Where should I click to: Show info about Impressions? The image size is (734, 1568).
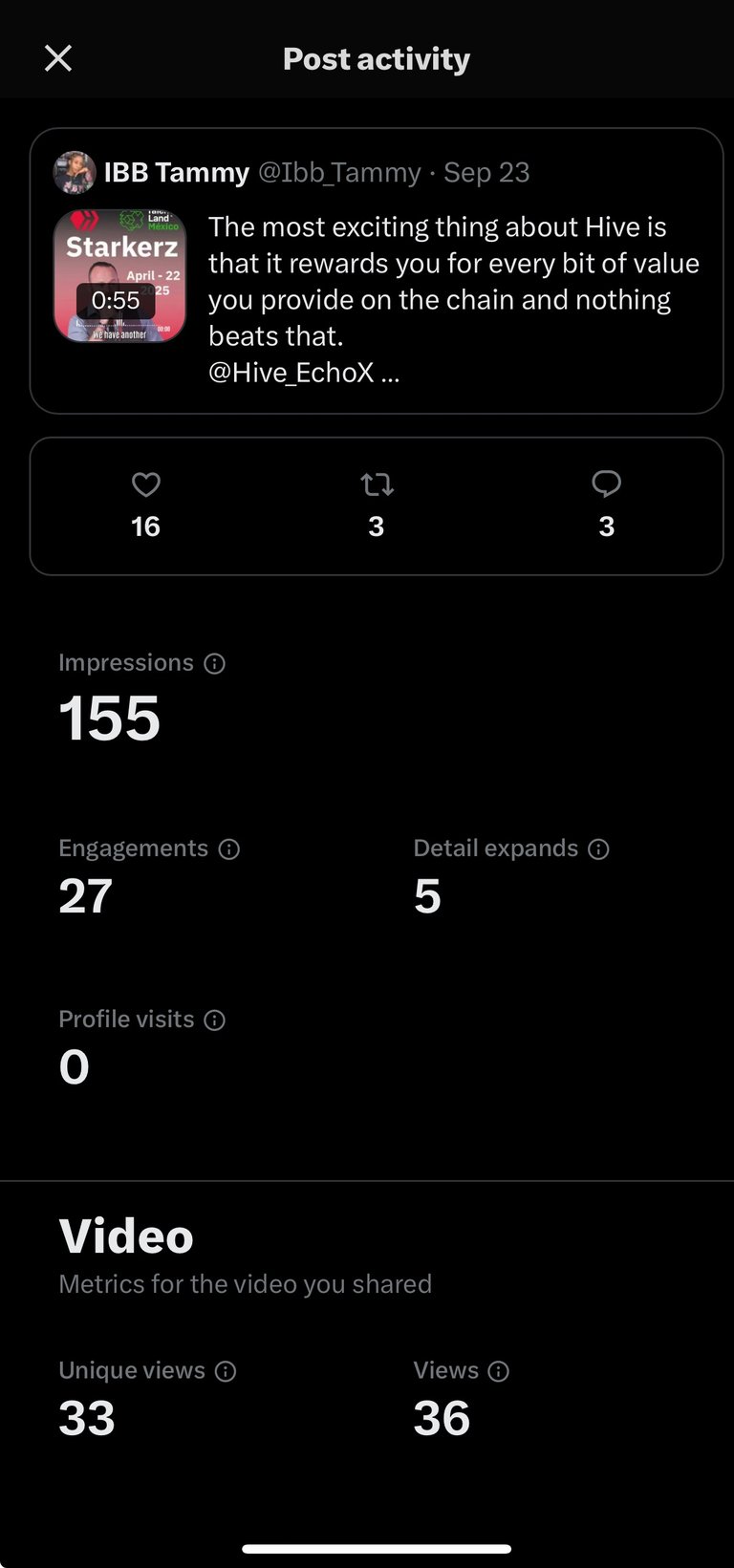(x=215, y=664)
